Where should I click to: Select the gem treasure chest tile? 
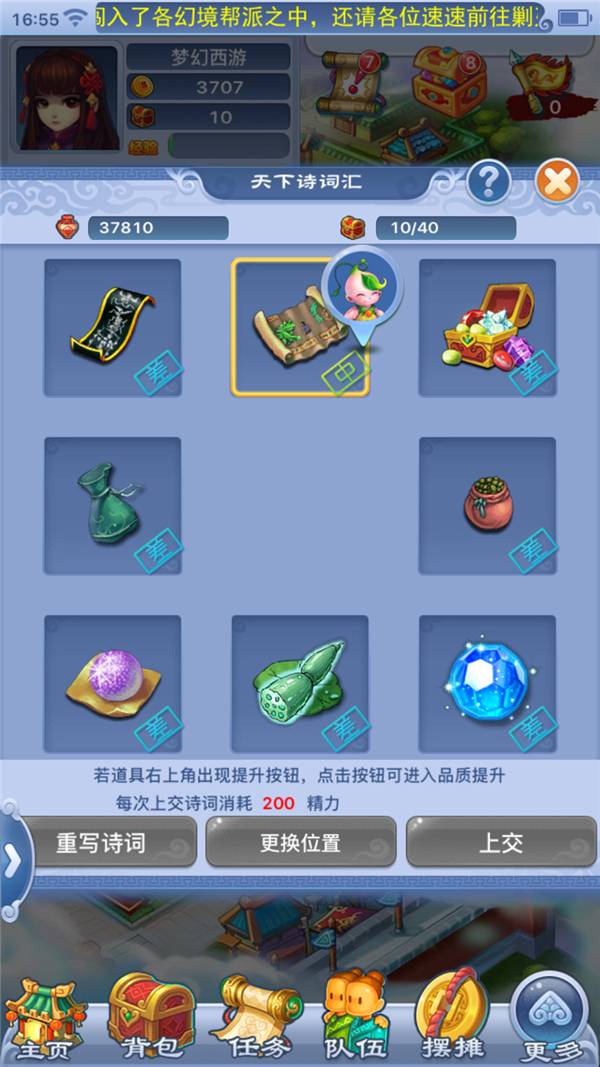(x=487, y=327)
